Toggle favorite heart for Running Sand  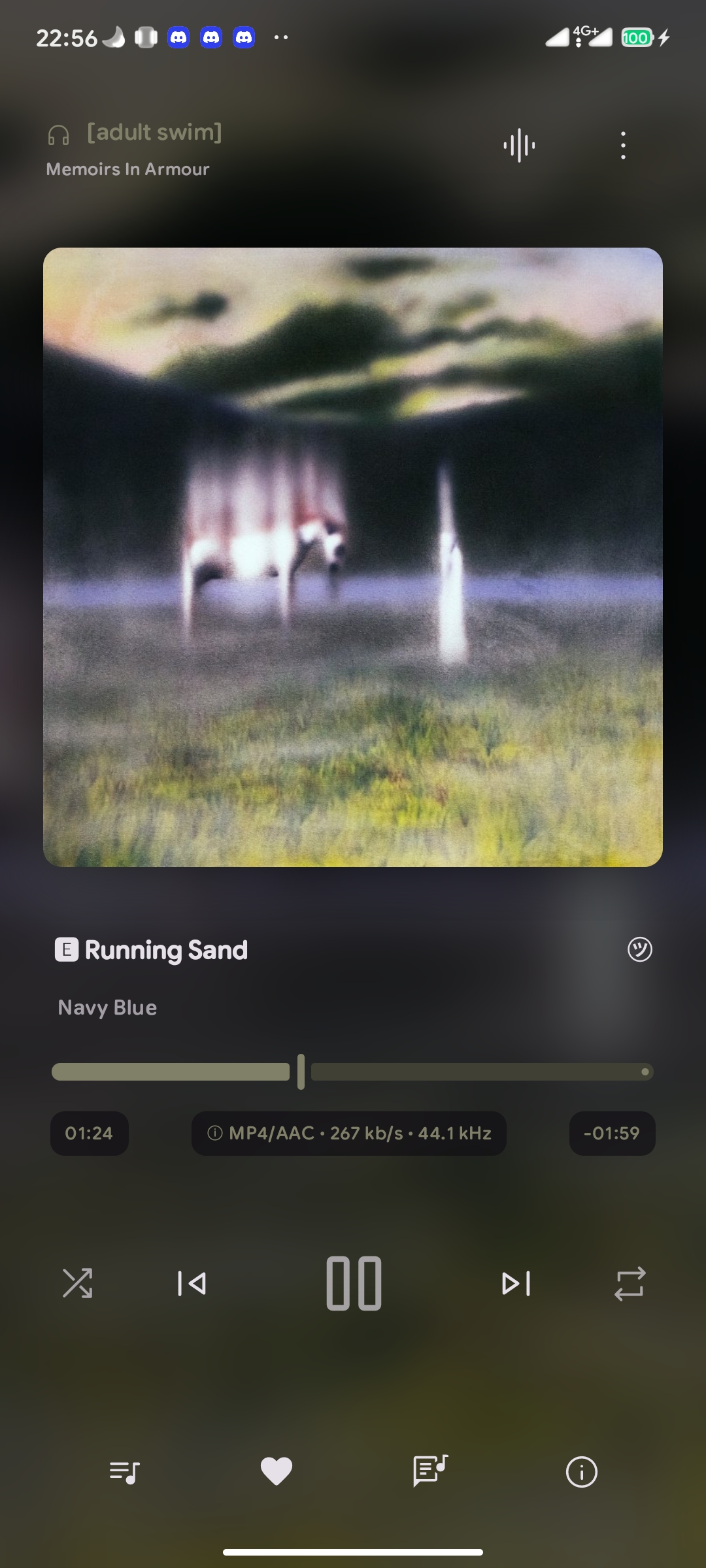pyautogui.click(x=277, y=1472)
